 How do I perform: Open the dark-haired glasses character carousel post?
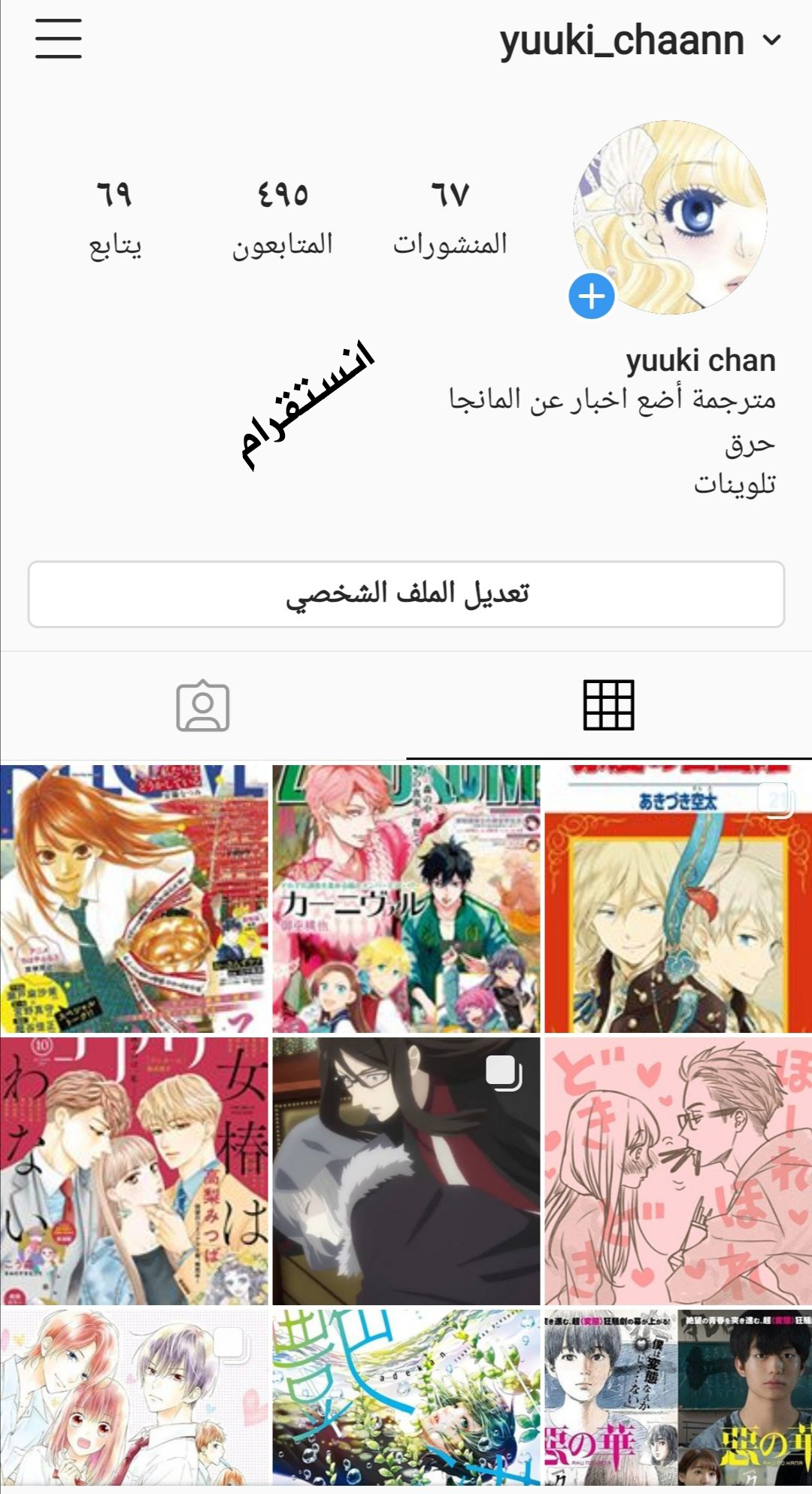(x=406, y=1171)
